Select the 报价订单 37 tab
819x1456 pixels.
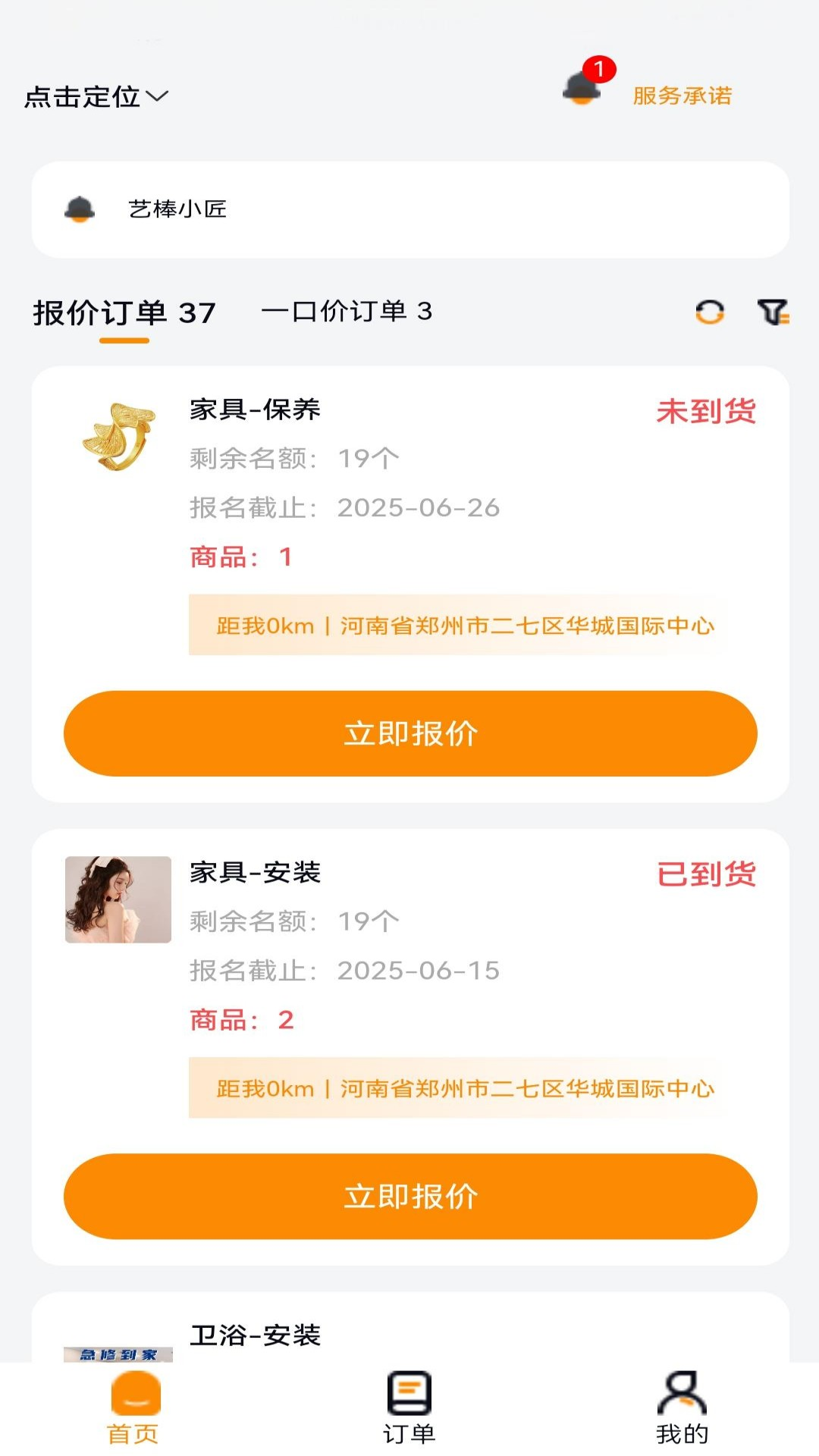click(x=123, y=312)
